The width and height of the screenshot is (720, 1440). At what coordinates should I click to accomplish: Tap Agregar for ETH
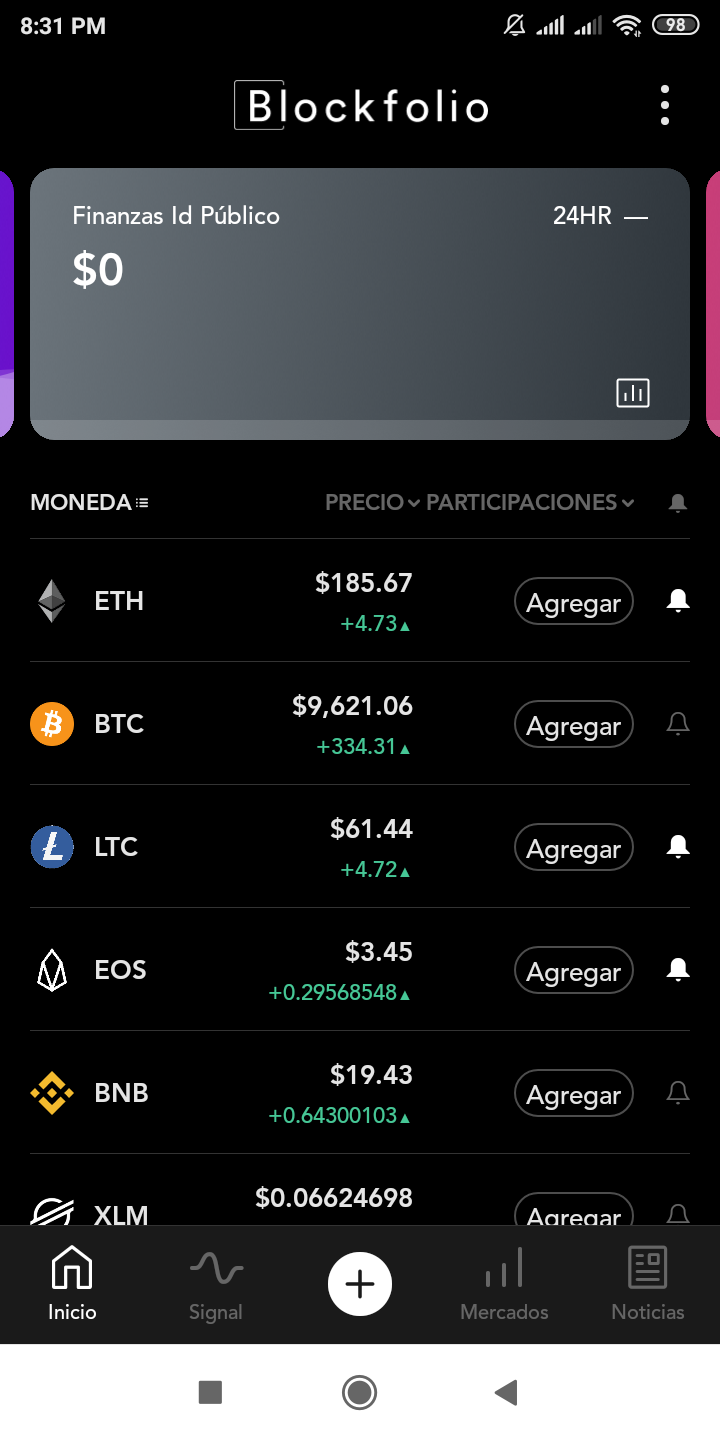(x=574, y=602)
